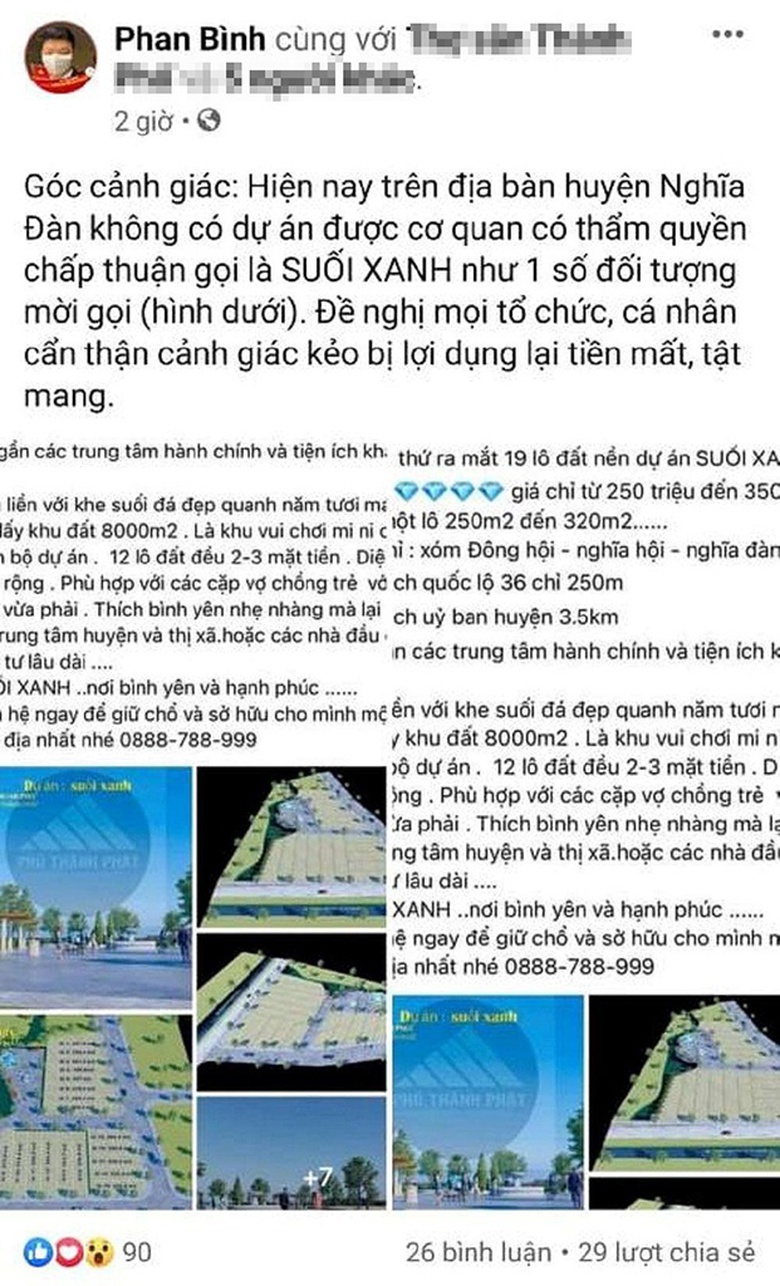Open Phan Bình's profile picture
The height and width of the screenshot is (1286, 780).
click(x=60, y=55)
